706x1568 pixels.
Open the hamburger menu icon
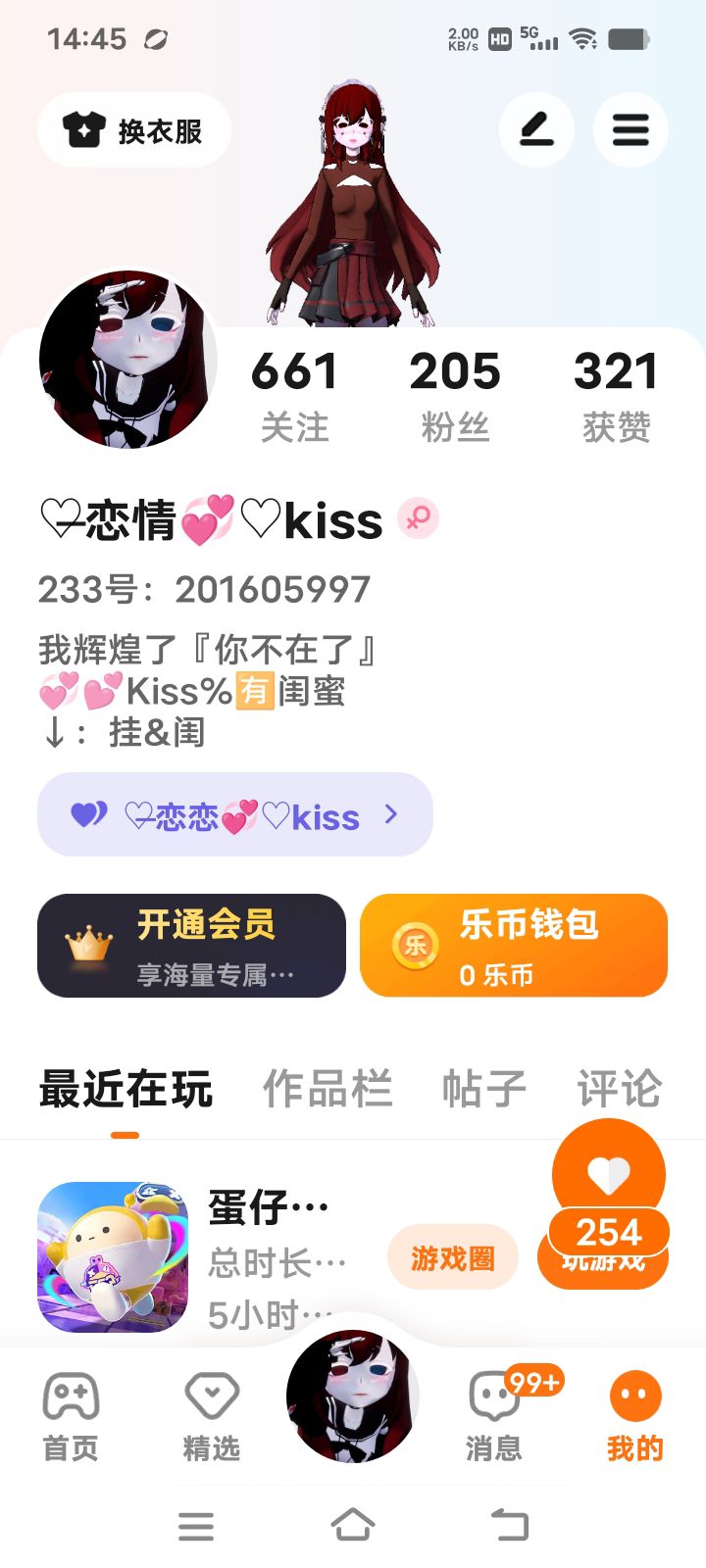[630, 130]
